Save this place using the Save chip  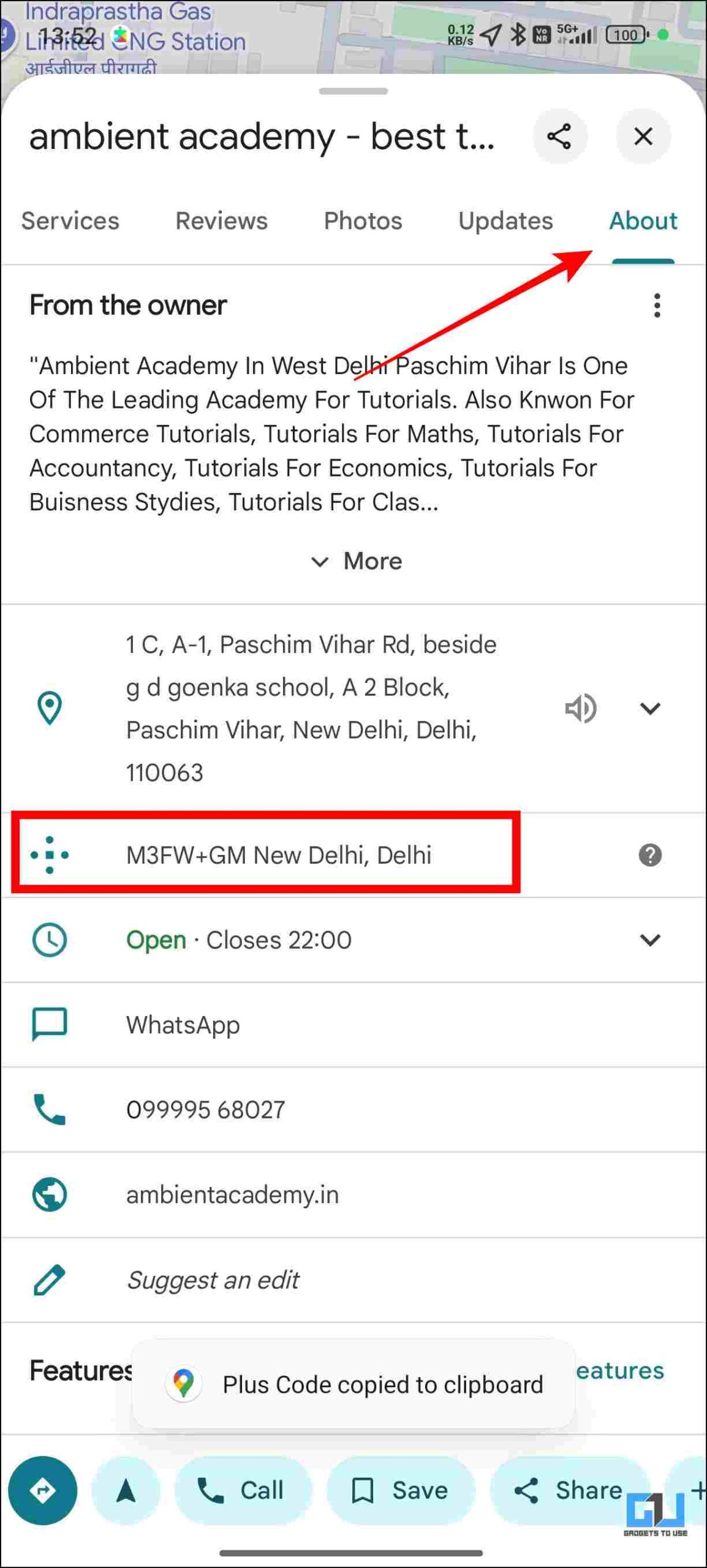pyautogui.click(x=401, y=1490)
